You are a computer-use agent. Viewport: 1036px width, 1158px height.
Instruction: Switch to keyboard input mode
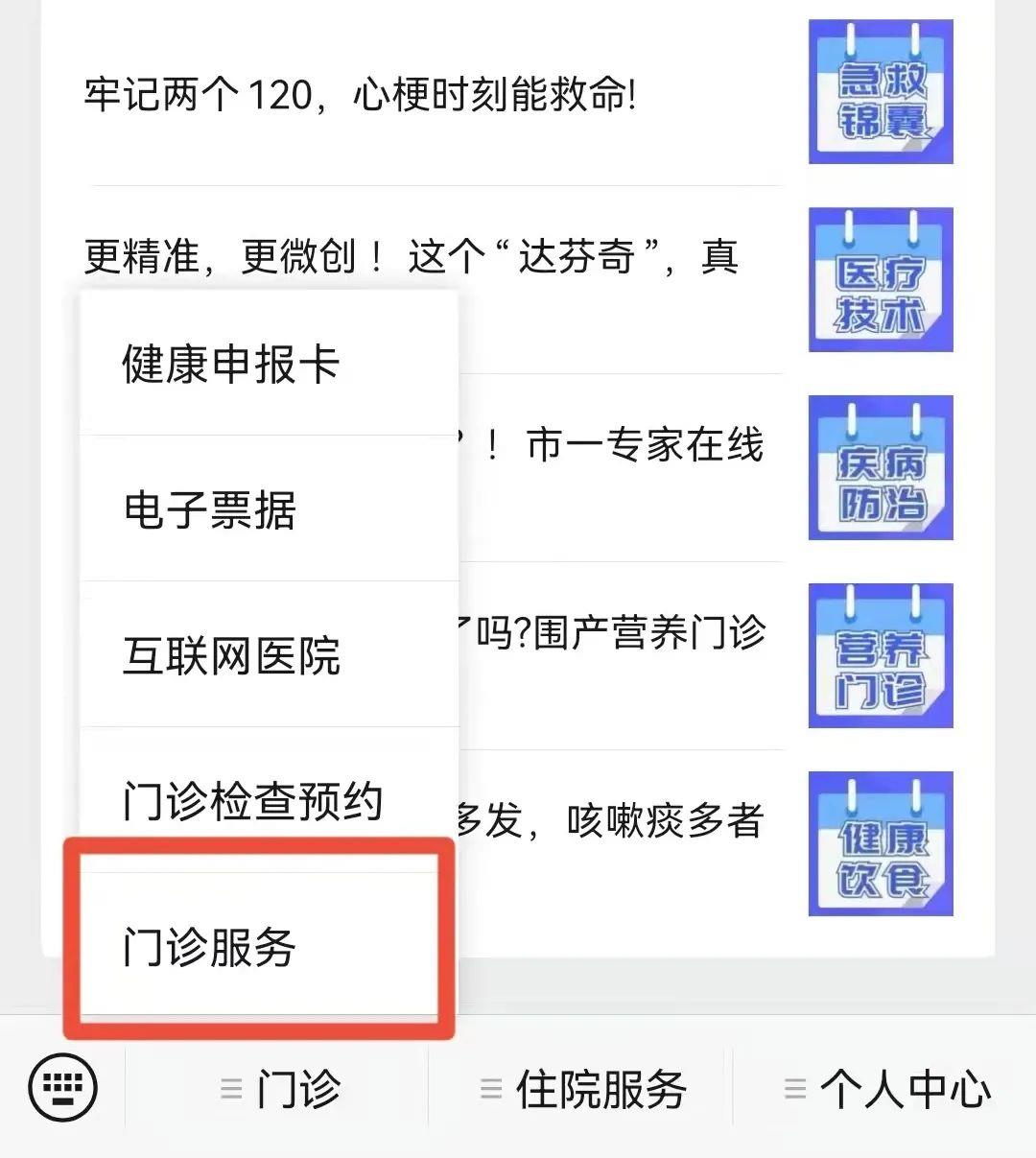(63, 1088)
